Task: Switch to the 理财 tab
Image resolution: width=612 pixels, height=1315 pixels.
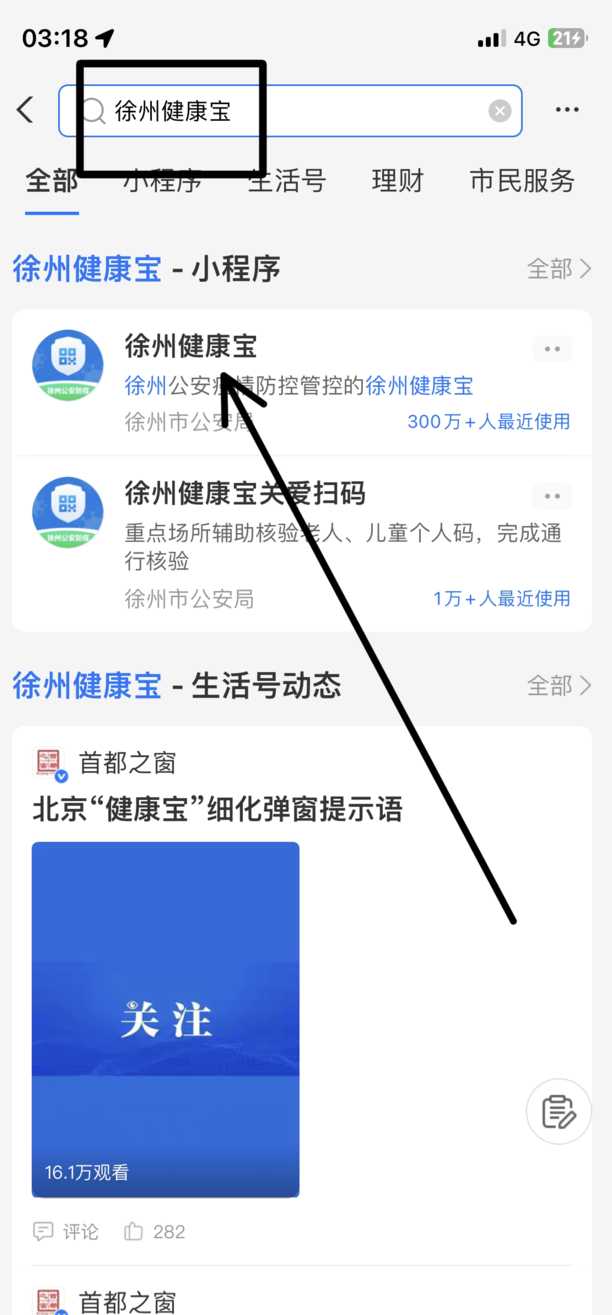Action: [x=397, y=181]
